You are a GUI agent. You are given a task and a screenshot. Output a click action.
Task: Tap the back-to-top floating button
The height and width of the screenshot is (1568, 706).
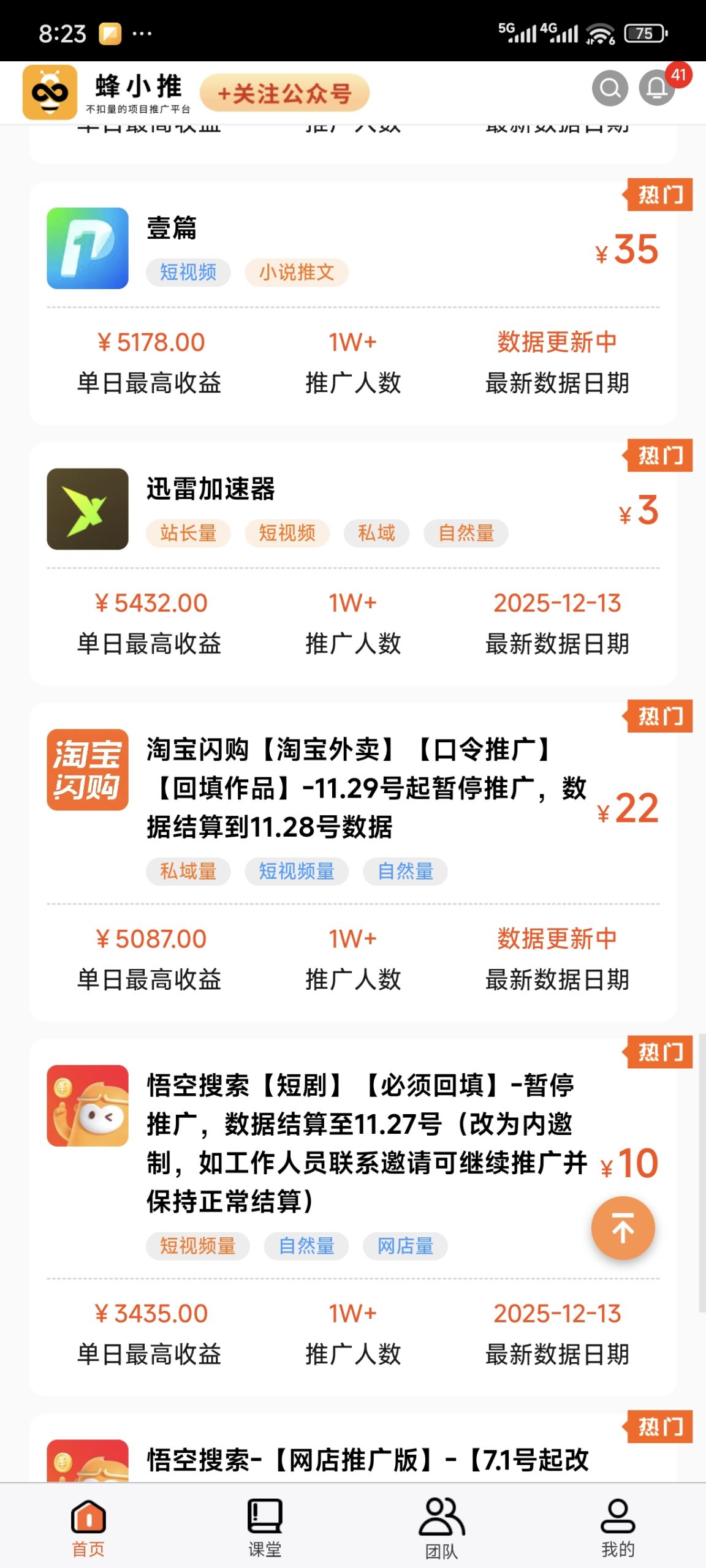coord(623,1227)
